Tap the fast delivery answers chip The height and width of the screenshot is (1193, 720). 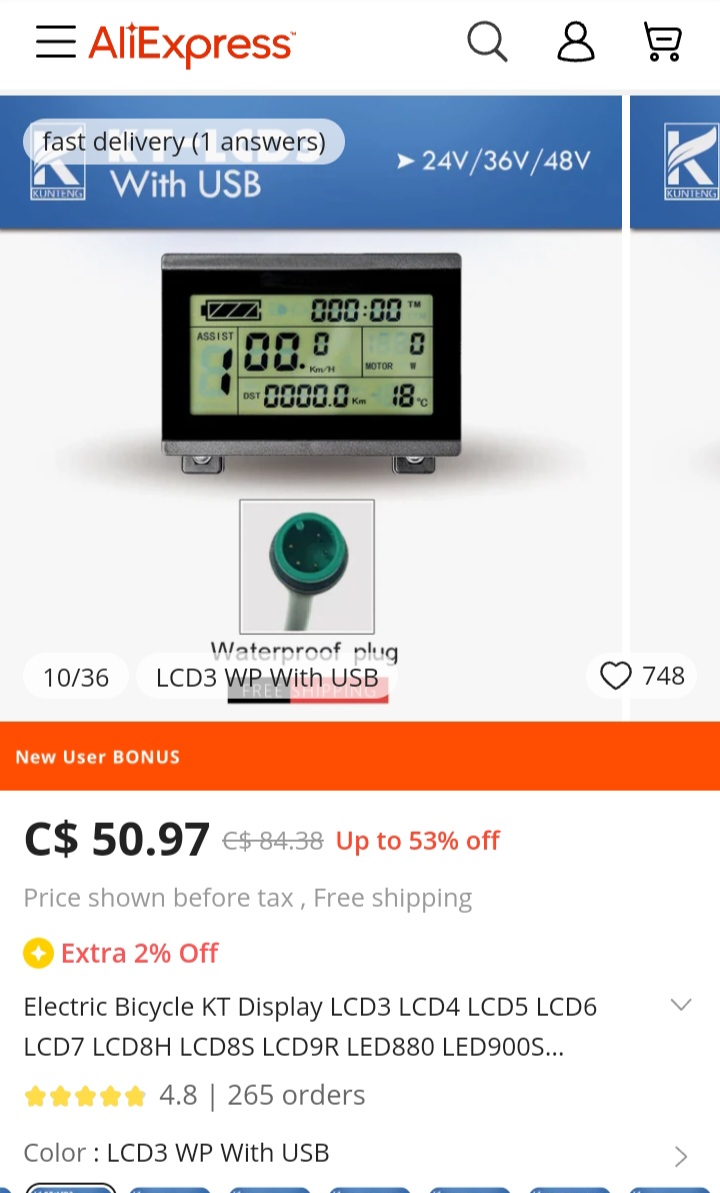[x=184, y=142]
